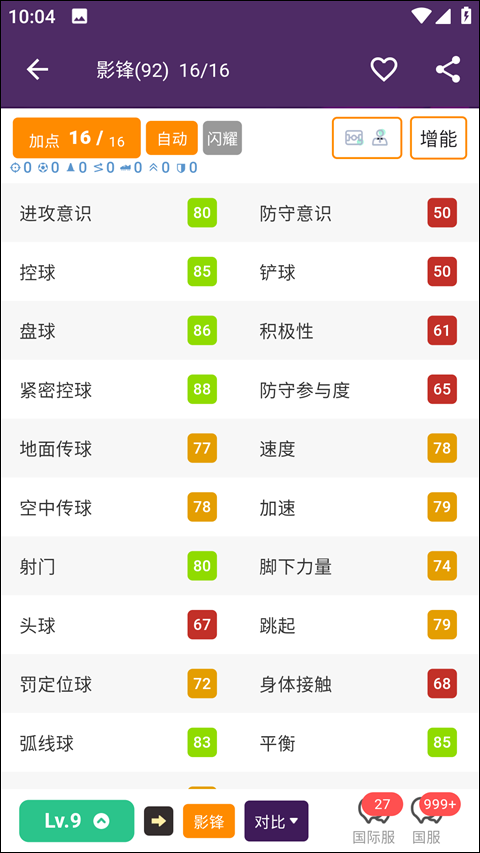The height and width of the screenshot is (853, 480).
Task: Open the 增能 booster button
Action: pyautogui.click(x=439, y=138)
